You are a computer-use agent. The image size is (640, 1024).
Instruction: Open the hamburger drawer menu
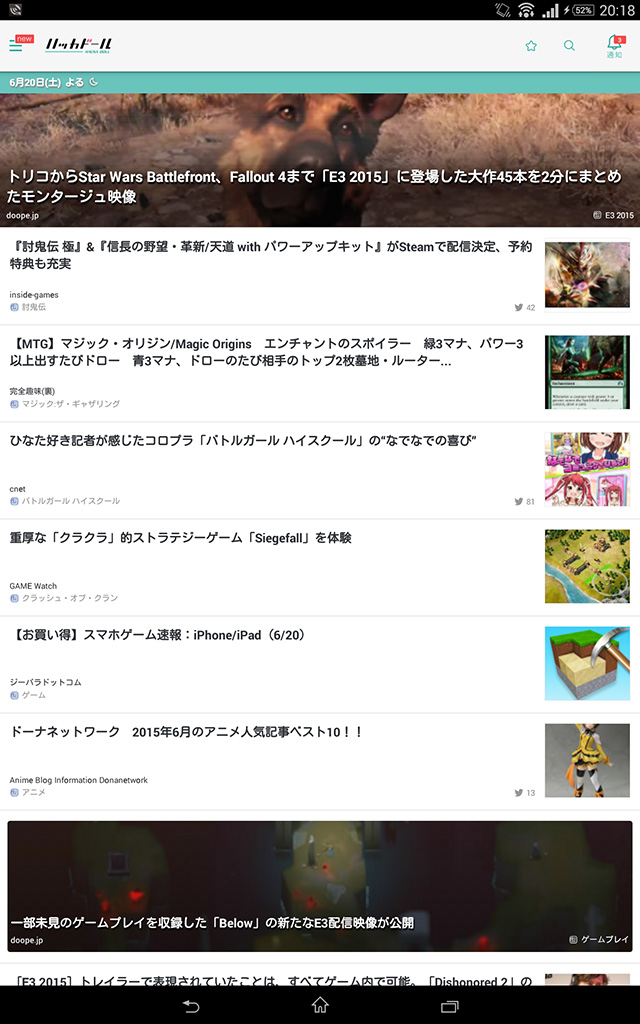pos(16,45)
